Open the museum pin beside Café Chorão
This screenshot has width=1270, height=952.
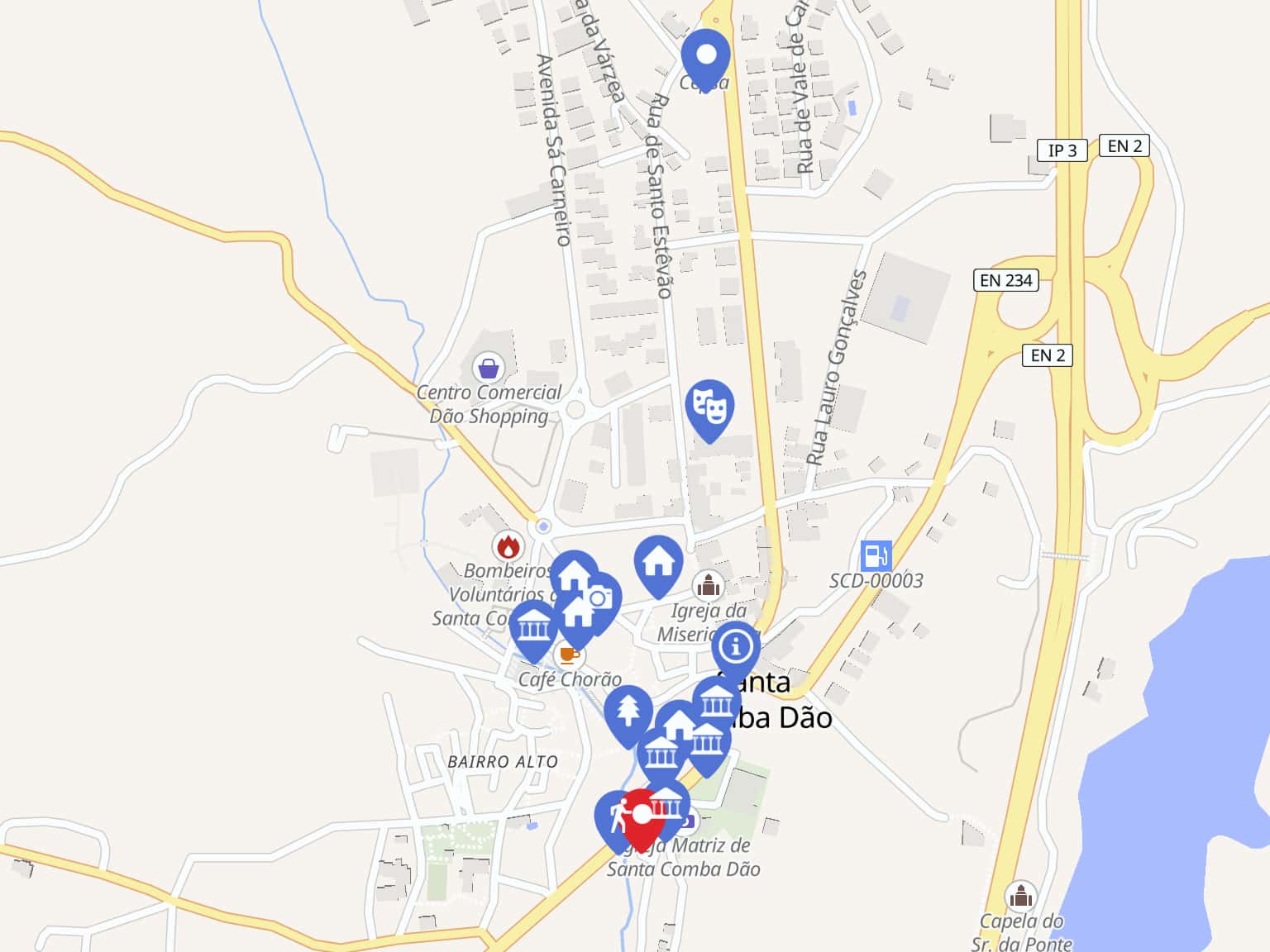tap(533, 628)
